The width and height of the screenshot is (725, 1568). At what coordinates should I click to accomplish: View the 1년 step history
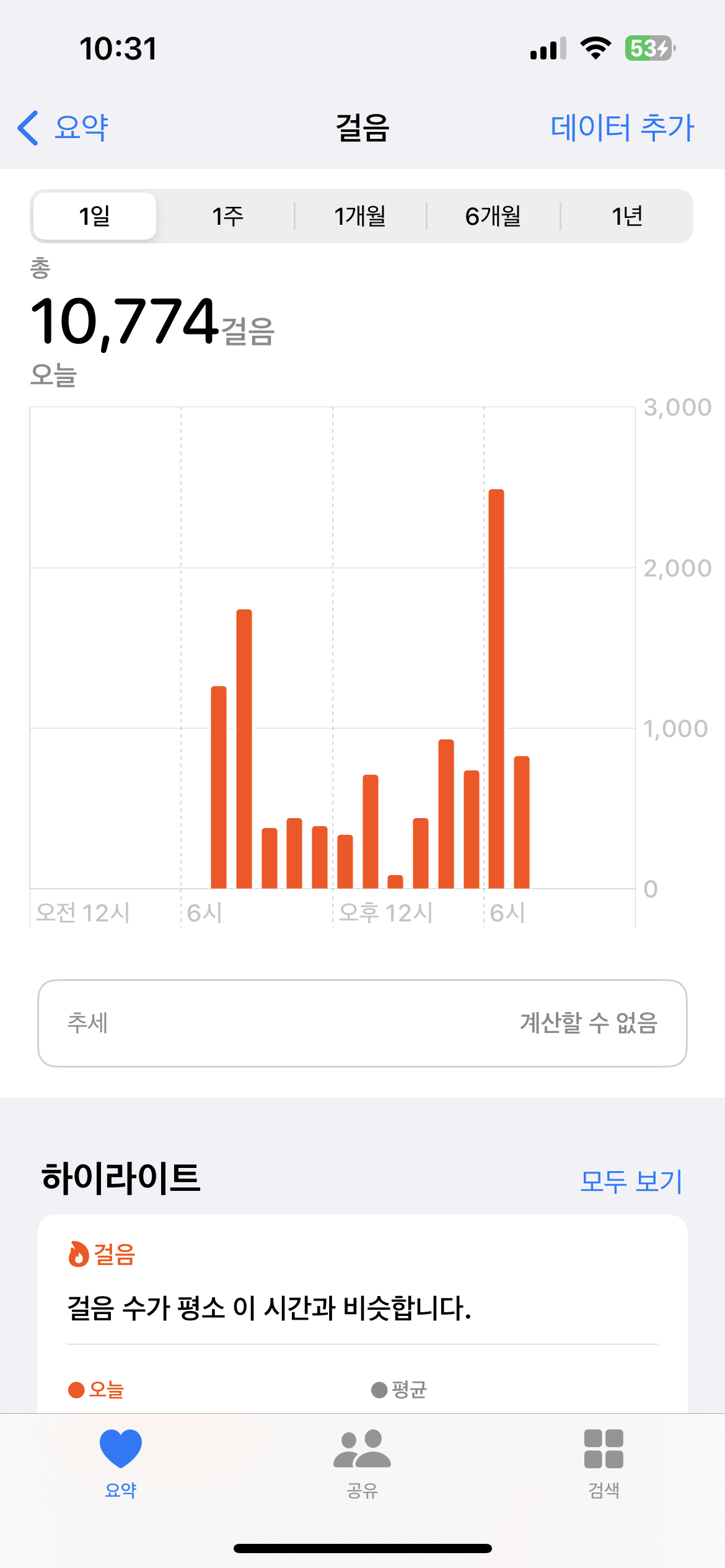click(x=626, y=216)
